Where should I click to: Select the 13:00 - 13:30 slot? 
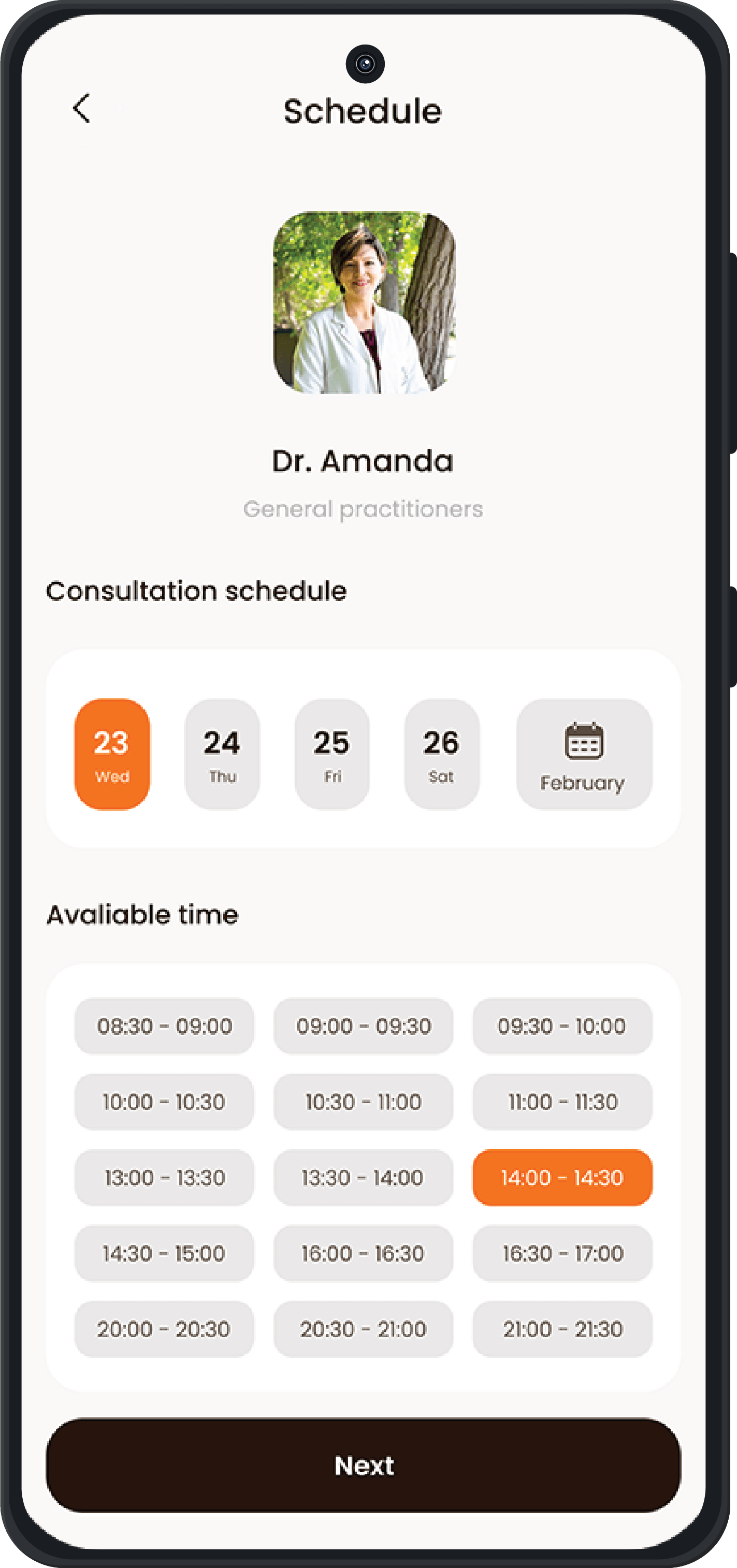(164, 1177)
